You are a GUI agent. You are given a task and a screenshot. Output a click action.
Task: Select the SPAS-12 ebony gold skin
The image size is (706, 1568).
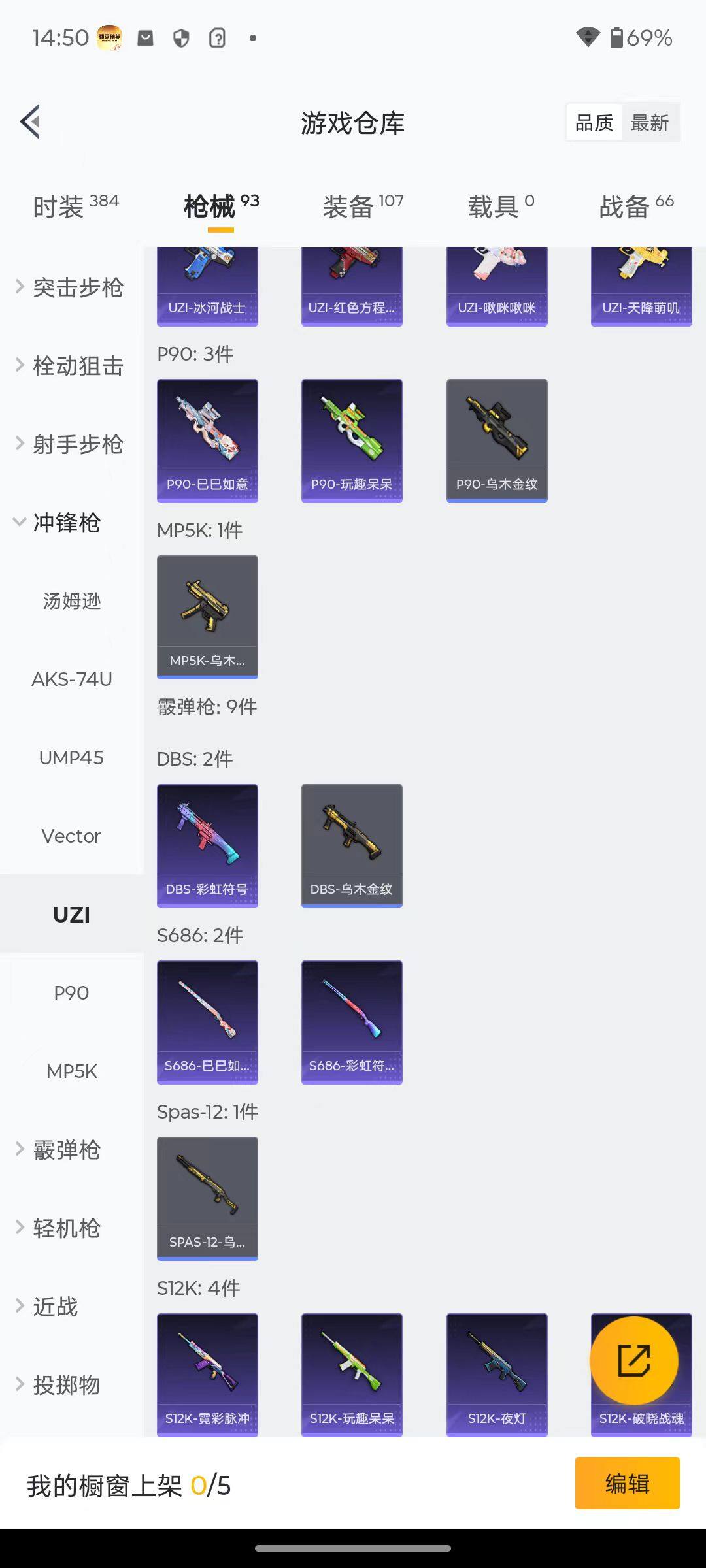[x=207, y=1198]
